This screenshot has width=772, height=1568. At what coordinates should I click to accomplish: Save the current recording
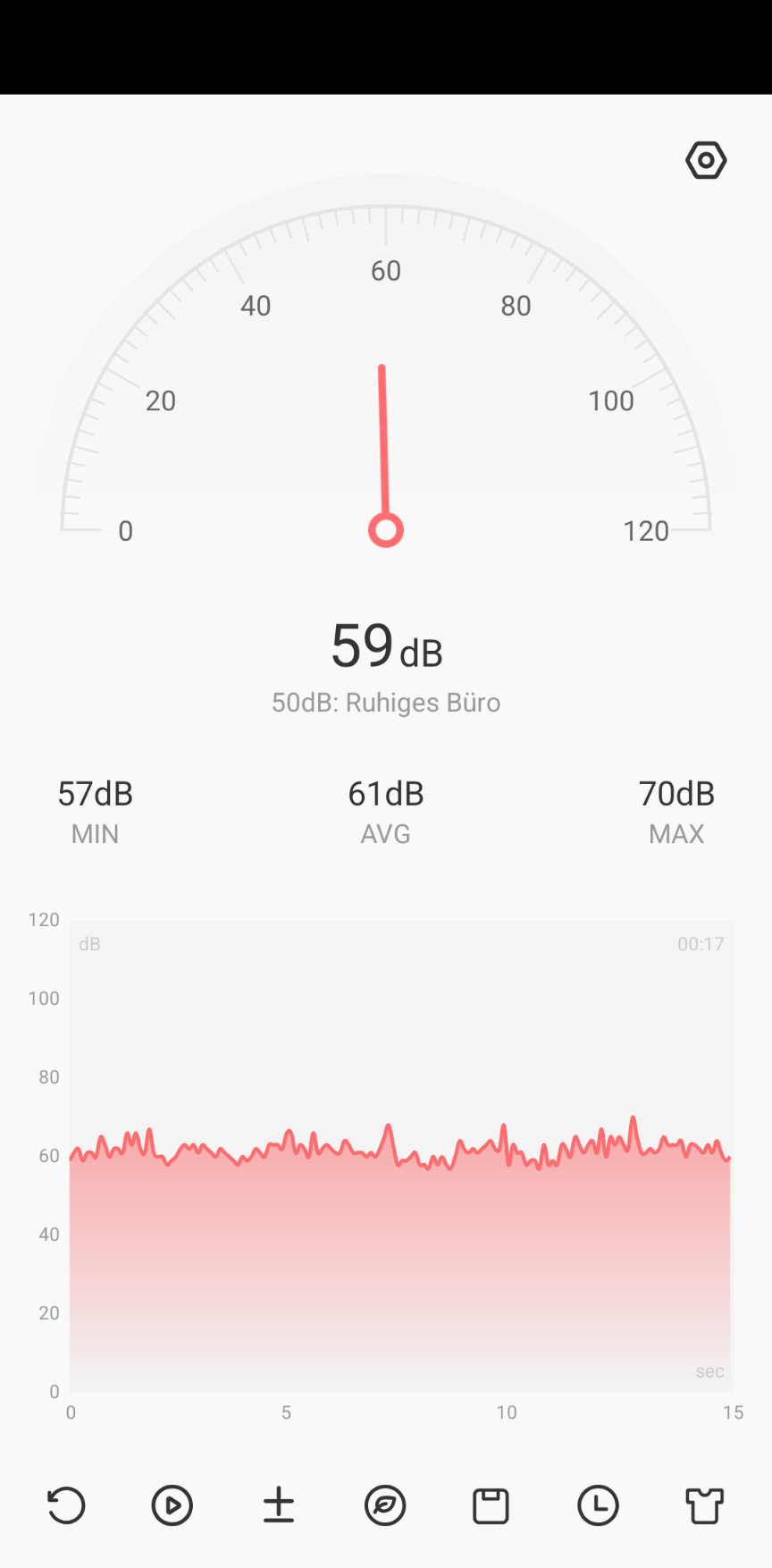coord(491,1505)
